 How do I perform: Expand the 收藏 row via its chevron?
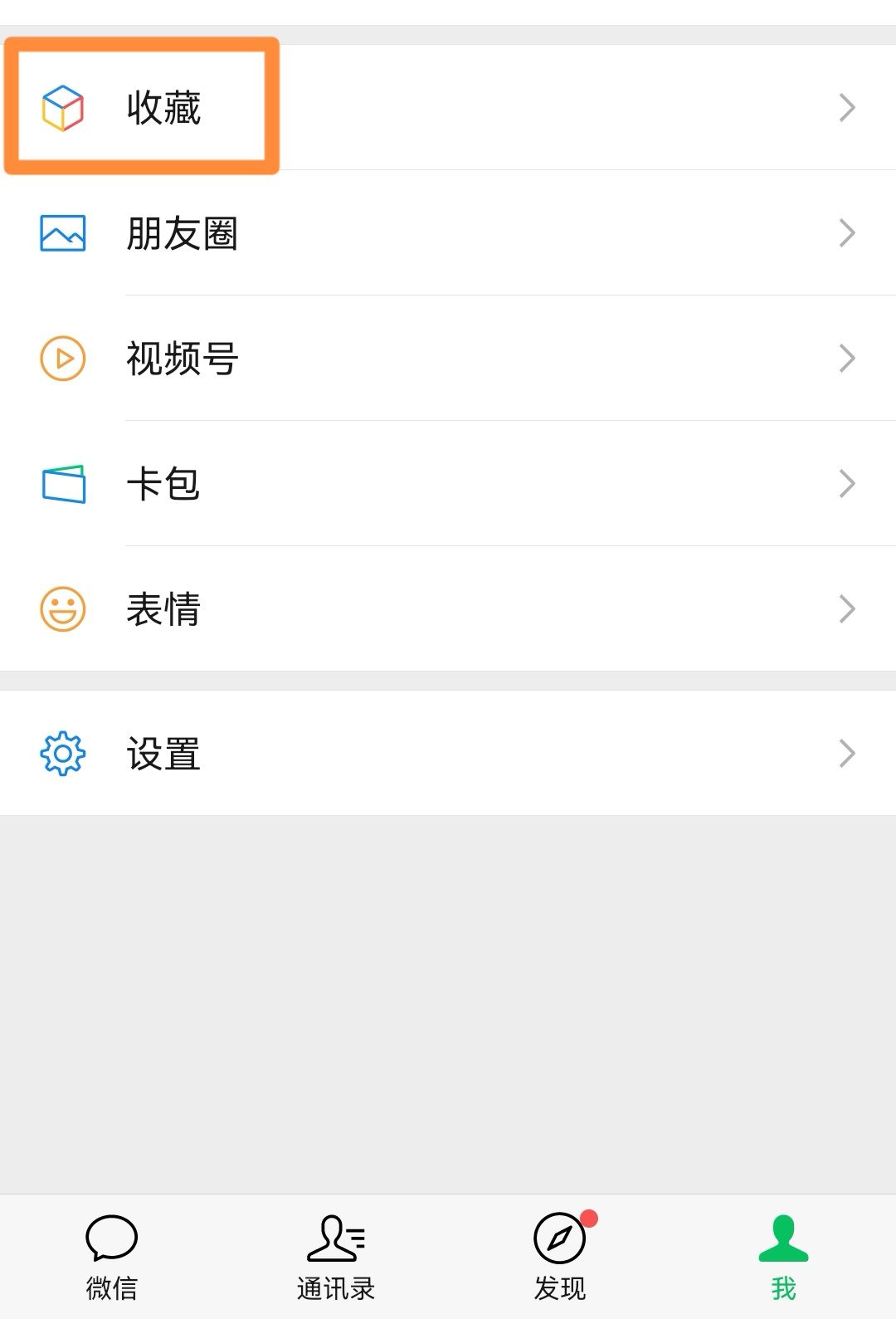(x=847, y=106)
